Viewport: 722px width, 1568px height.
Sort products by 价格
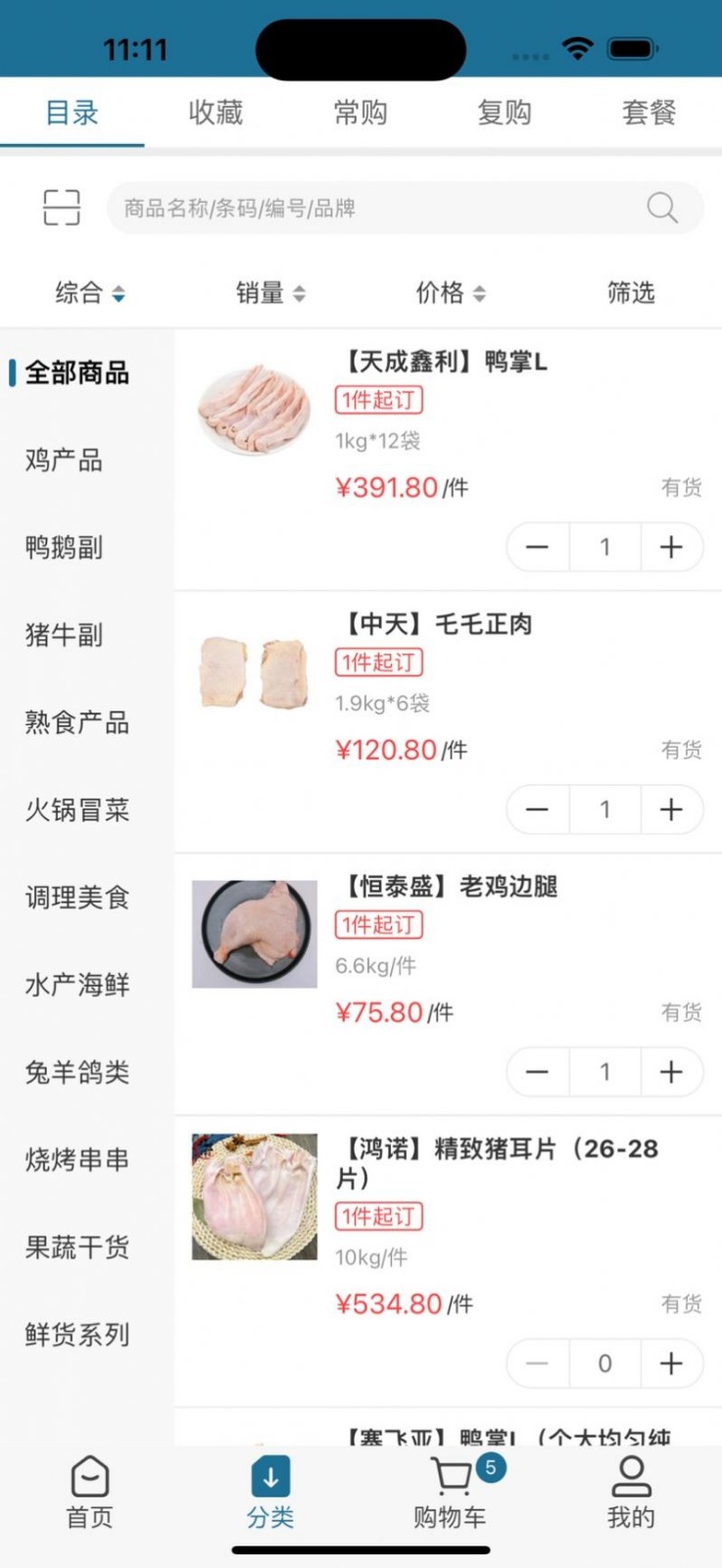coord(451,292)
